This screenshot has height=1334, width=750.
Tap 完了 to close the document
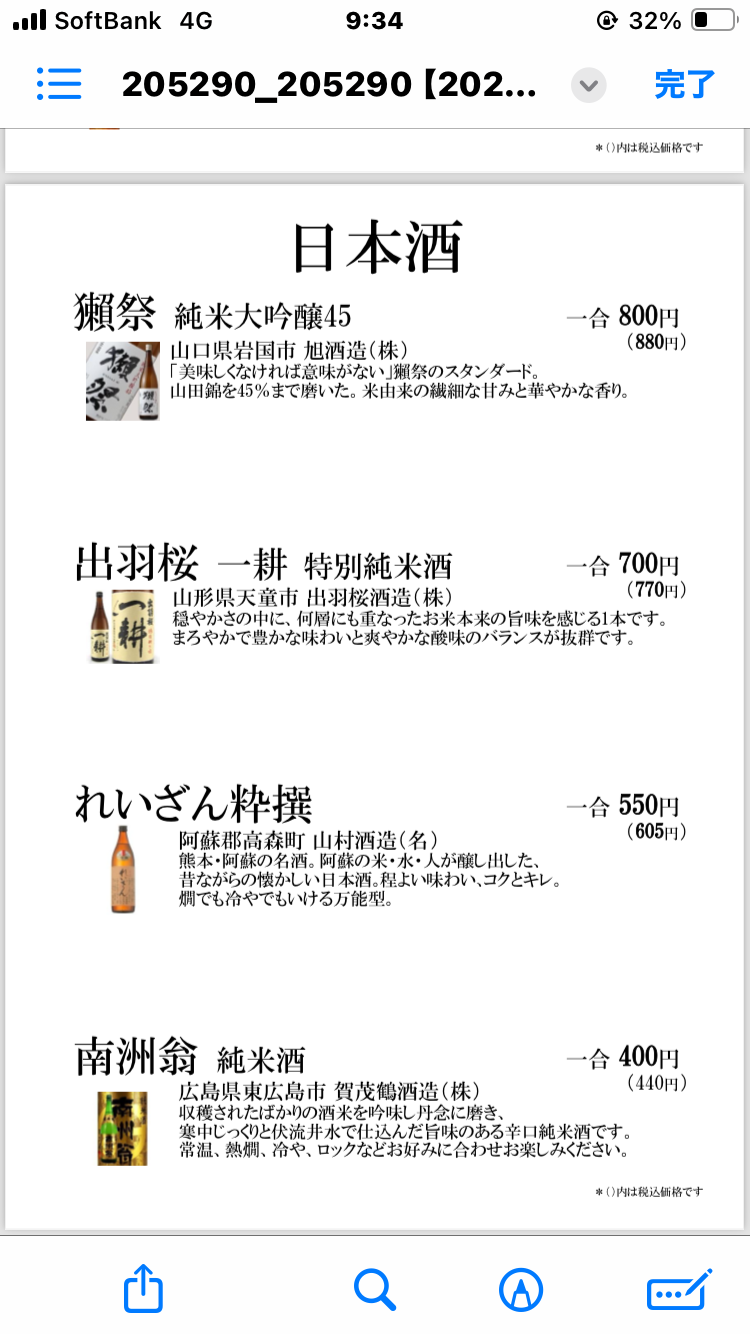tap(685, 84)
